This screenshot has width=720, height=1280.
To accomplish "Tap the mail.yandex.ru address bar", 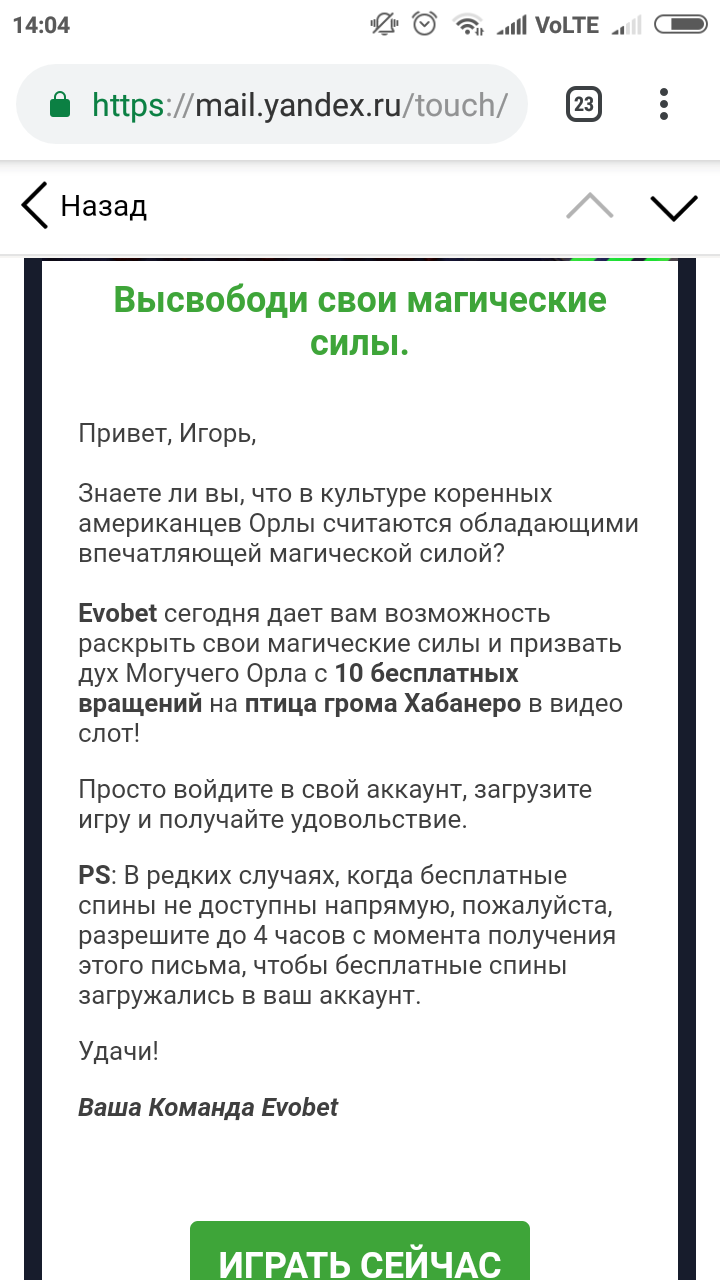I will pyautogui.click(x=272, y=105).
